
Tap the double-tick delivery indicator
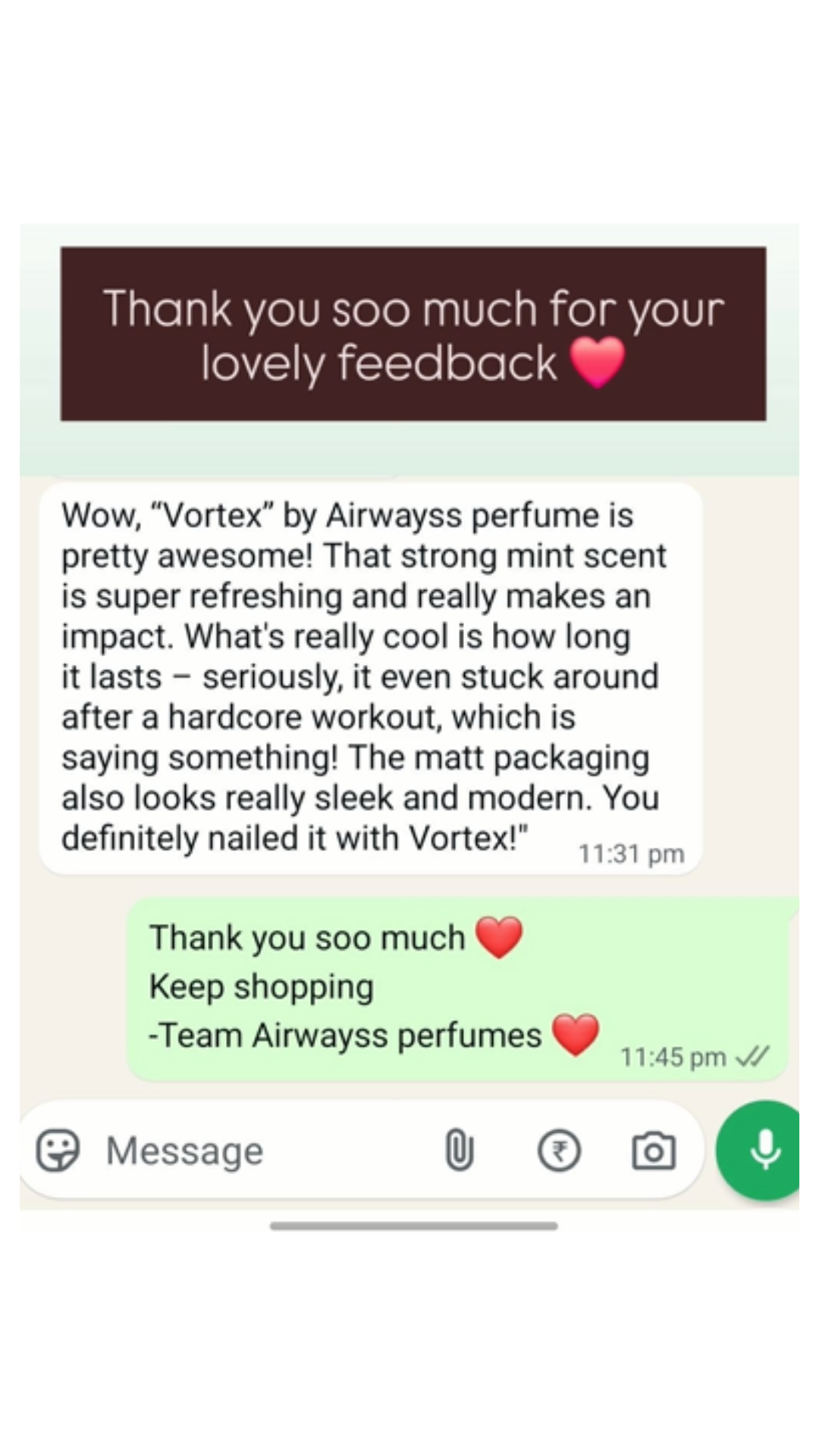click(753, 1056)
